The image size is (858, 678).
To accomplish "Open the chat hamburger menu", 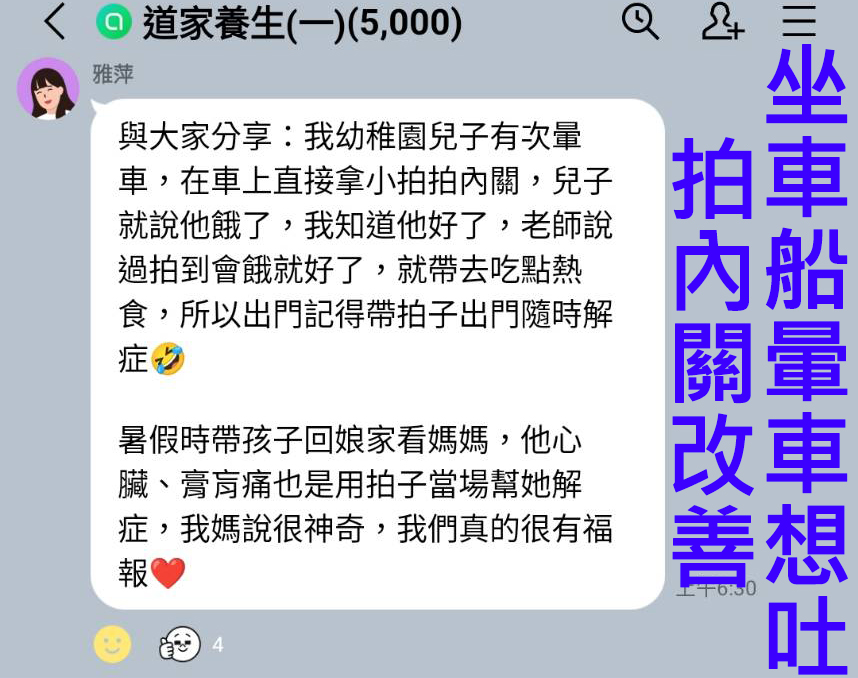I will 799,21.
